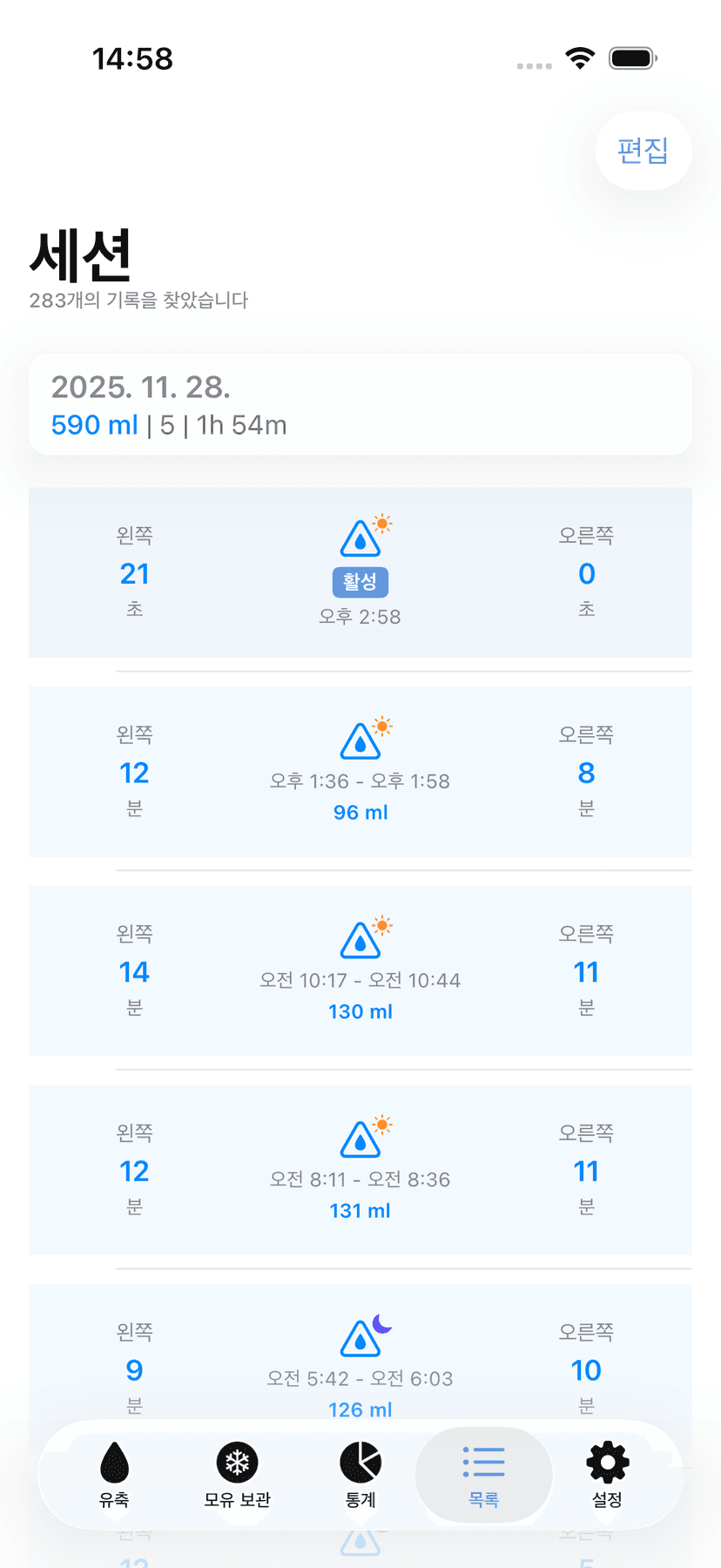Switch to the 통계 tab
Image resolution: width=721 pixels, height=1568 pixels.
coord(360,1477)
